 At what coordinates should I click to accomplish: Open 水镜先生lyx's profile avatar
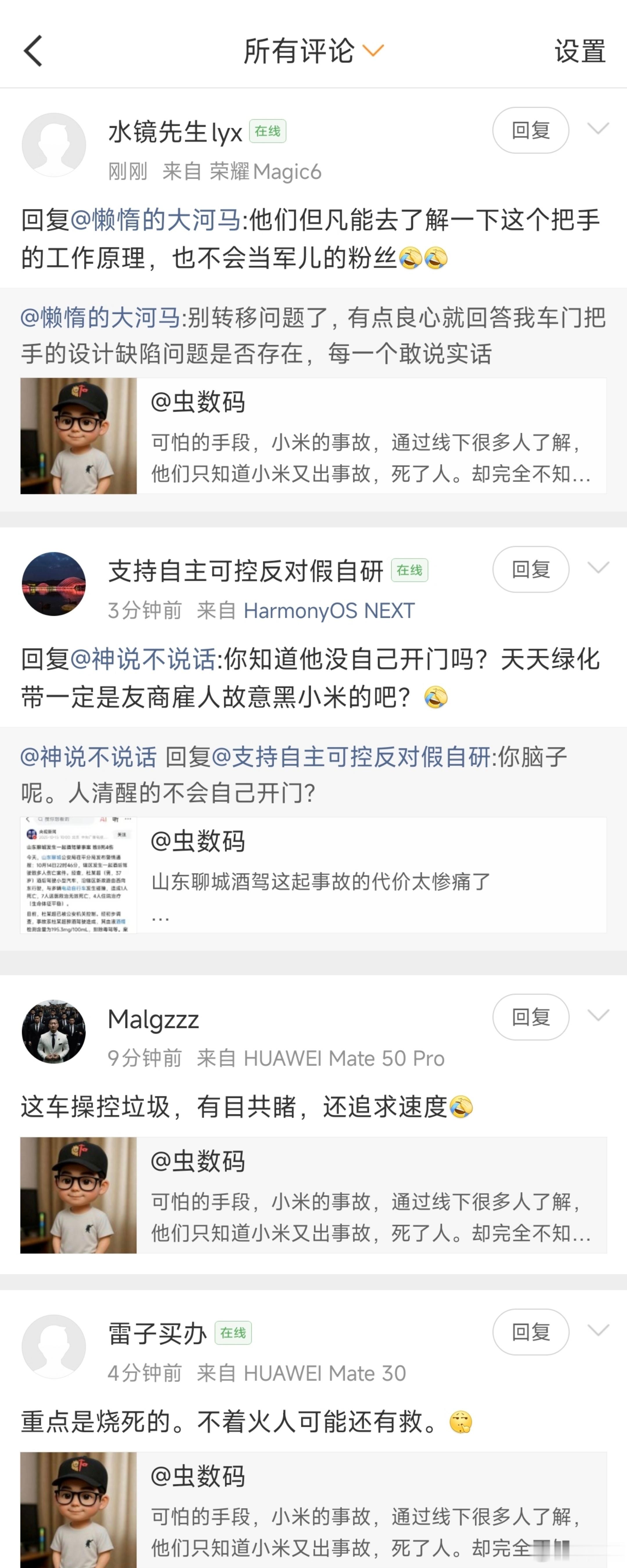click(x=53, y=145)
